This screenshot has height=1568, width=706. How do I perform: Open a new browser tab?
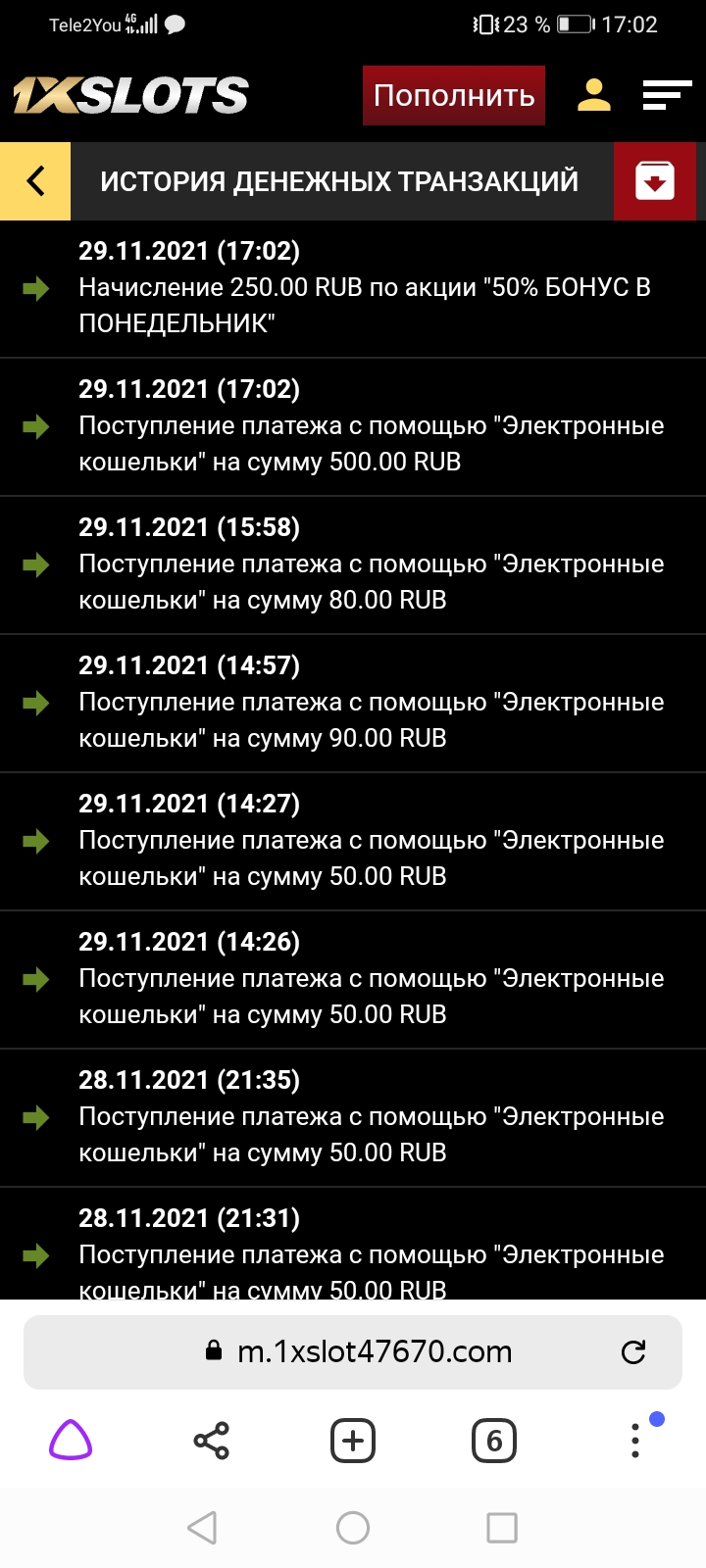(x=353, y=1441)
